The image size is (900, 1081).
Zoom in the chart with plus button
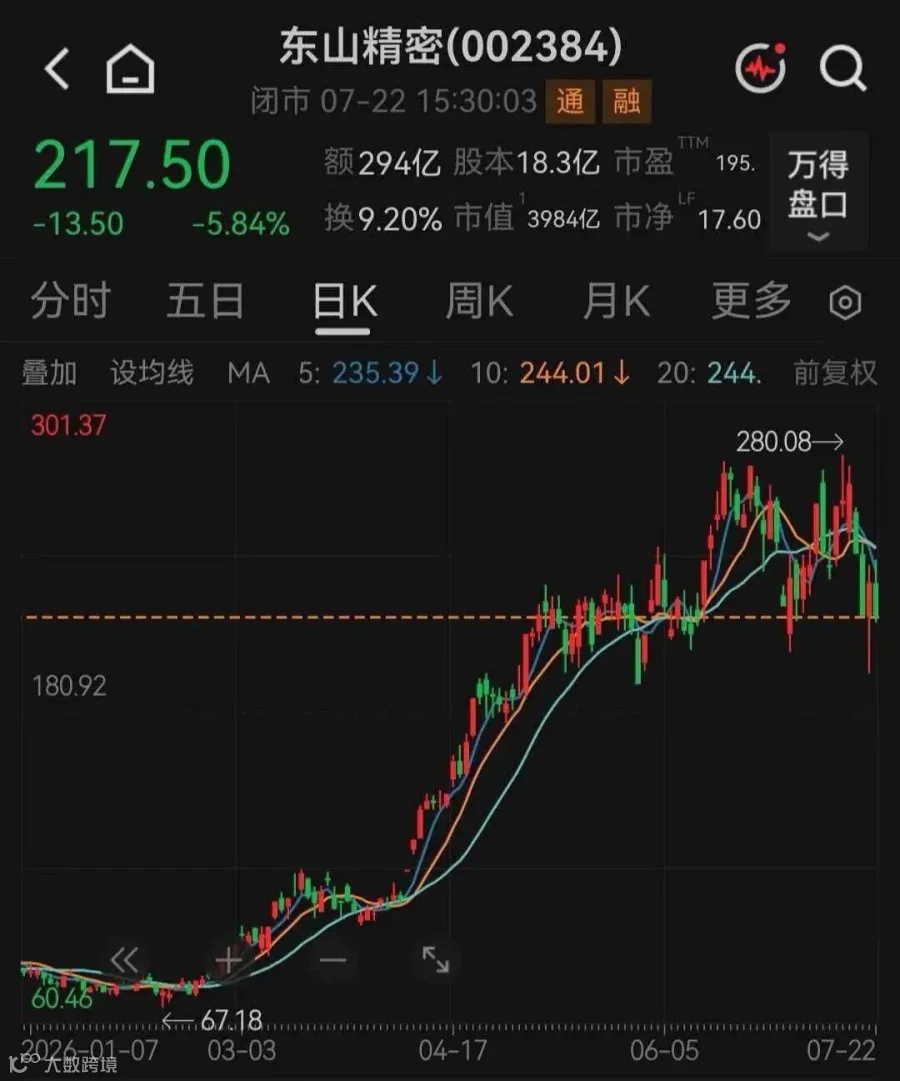[228, 960]
